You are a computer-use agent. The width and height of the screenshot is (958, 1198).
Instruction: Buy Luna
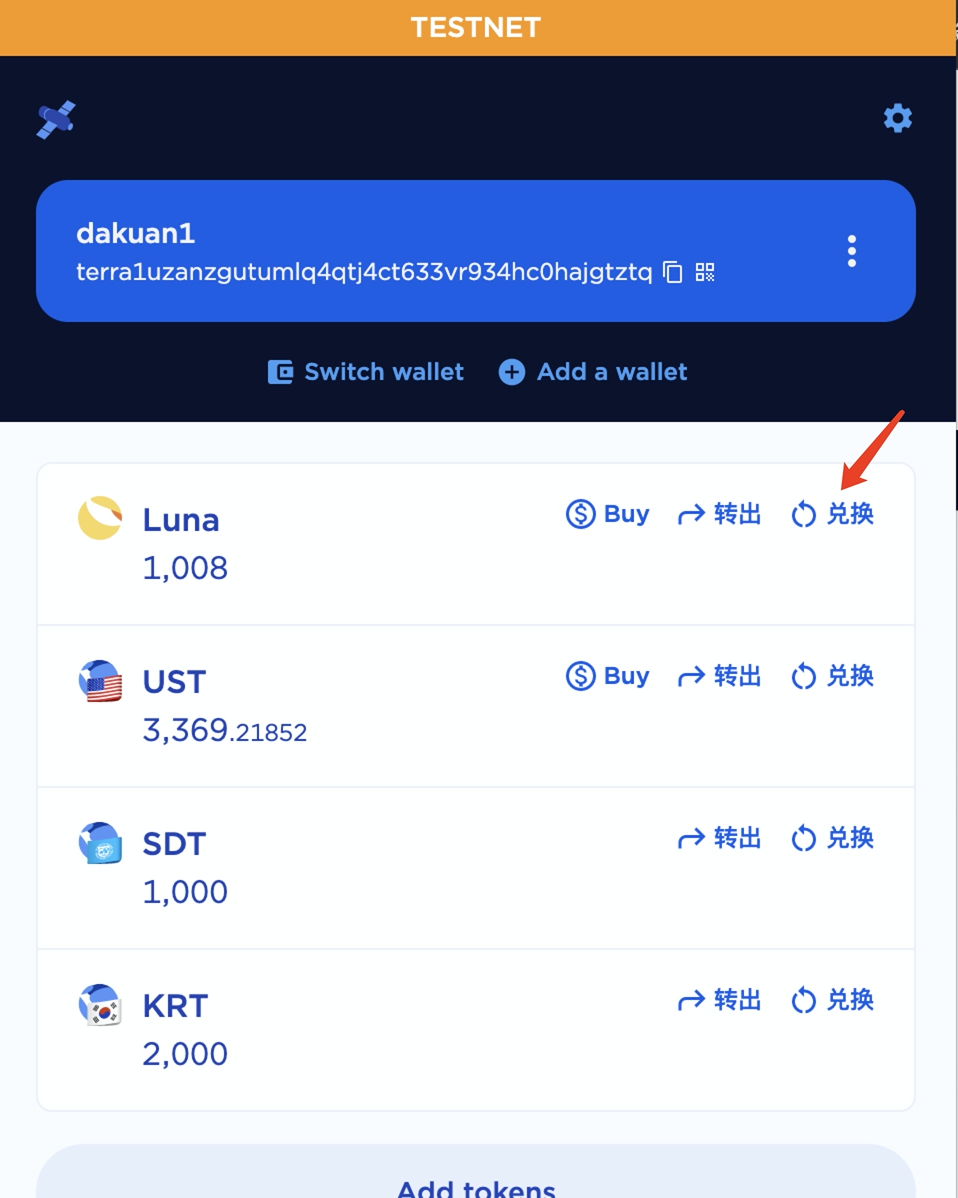608,514
